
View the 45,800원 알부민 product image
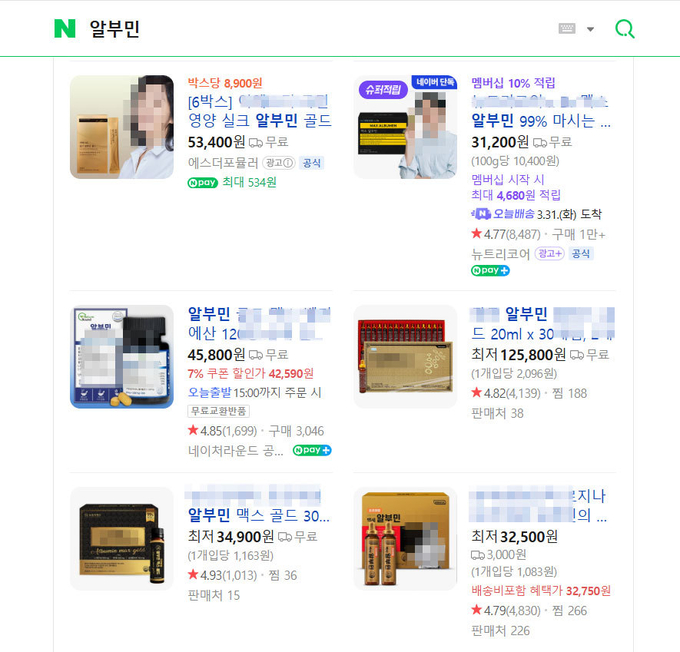click(x=121, y=357)
